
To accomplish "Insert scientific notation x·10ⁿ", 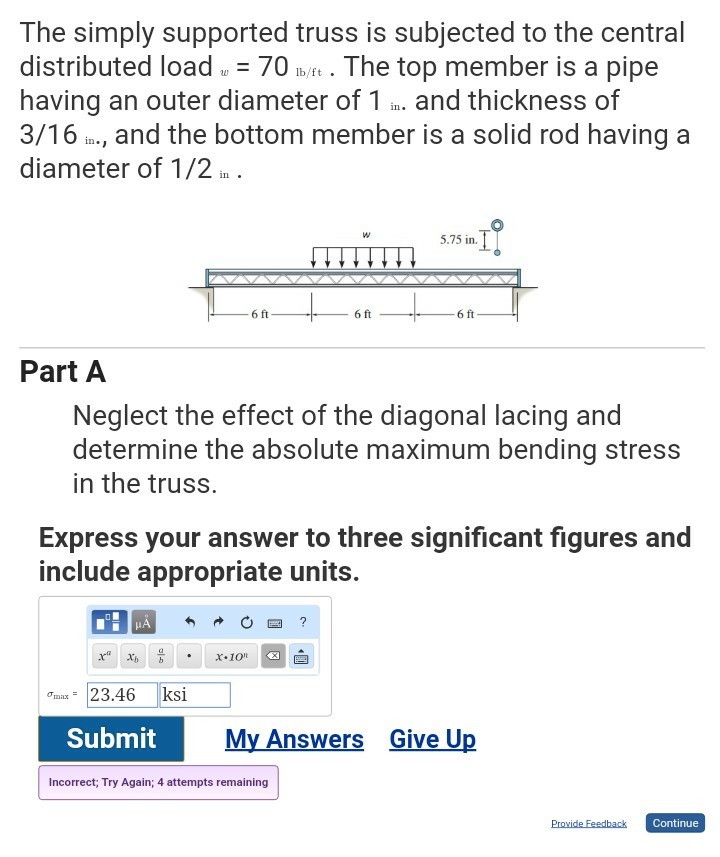I will coord(230,657).
